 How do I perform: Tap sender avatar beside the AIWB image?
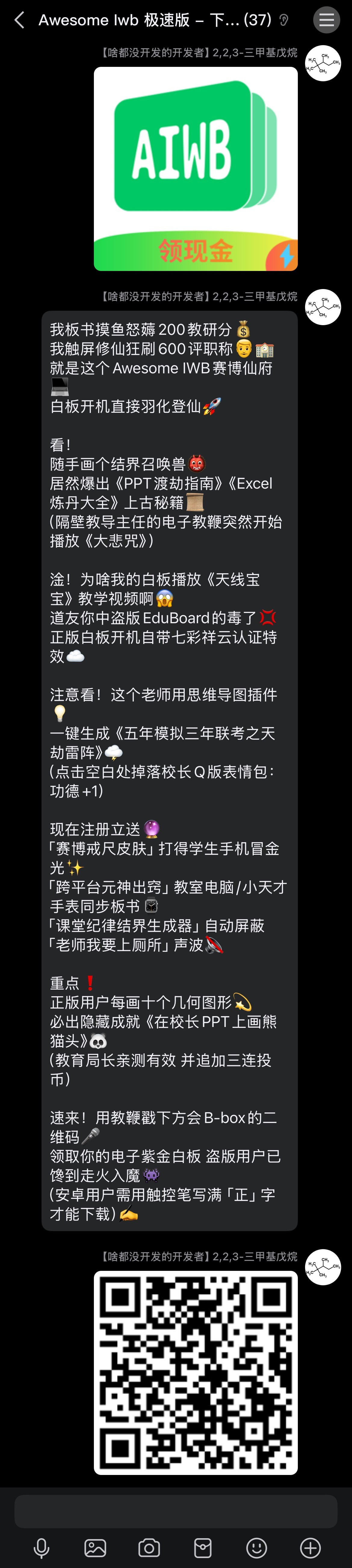[x=322, y=63]
